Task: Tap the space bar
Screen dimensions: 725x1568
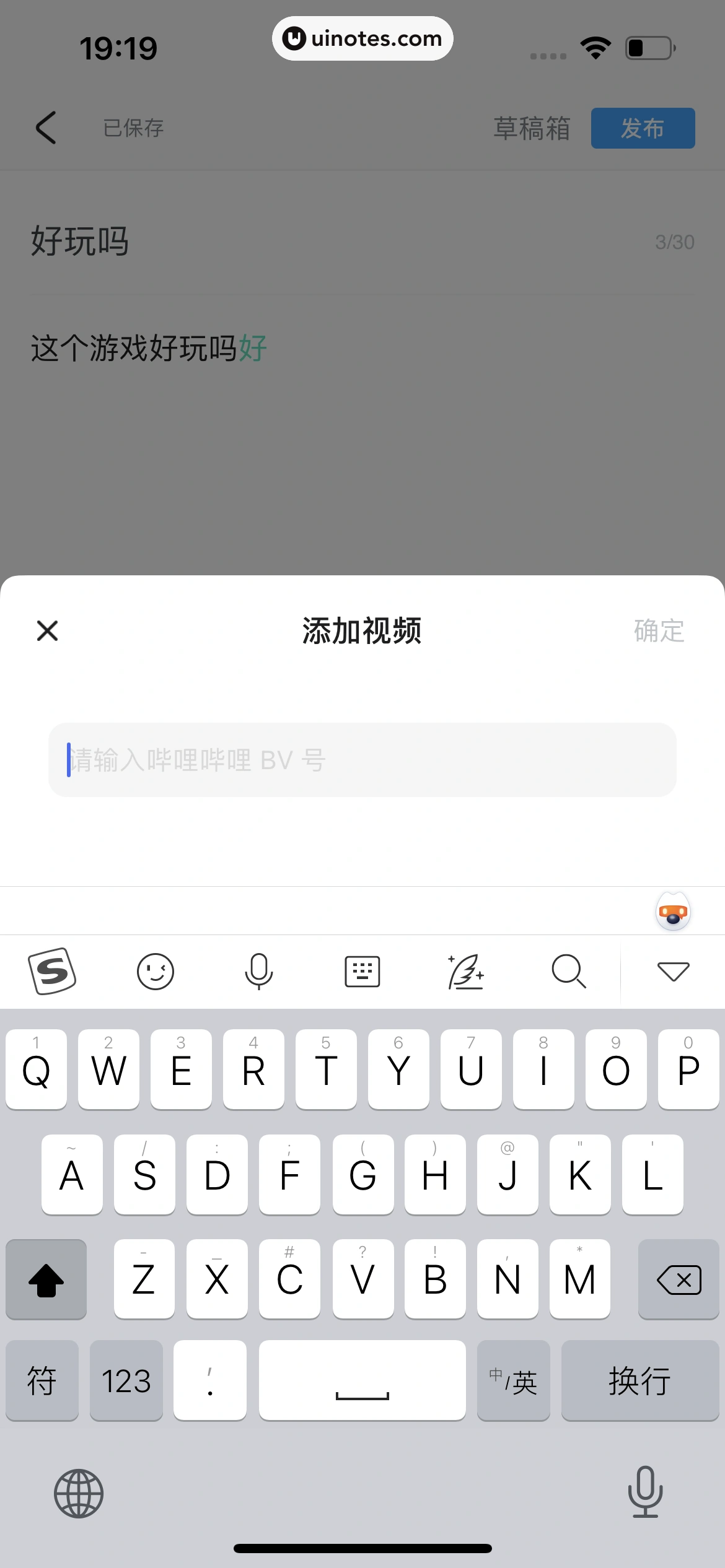Action: (362, 1381)
